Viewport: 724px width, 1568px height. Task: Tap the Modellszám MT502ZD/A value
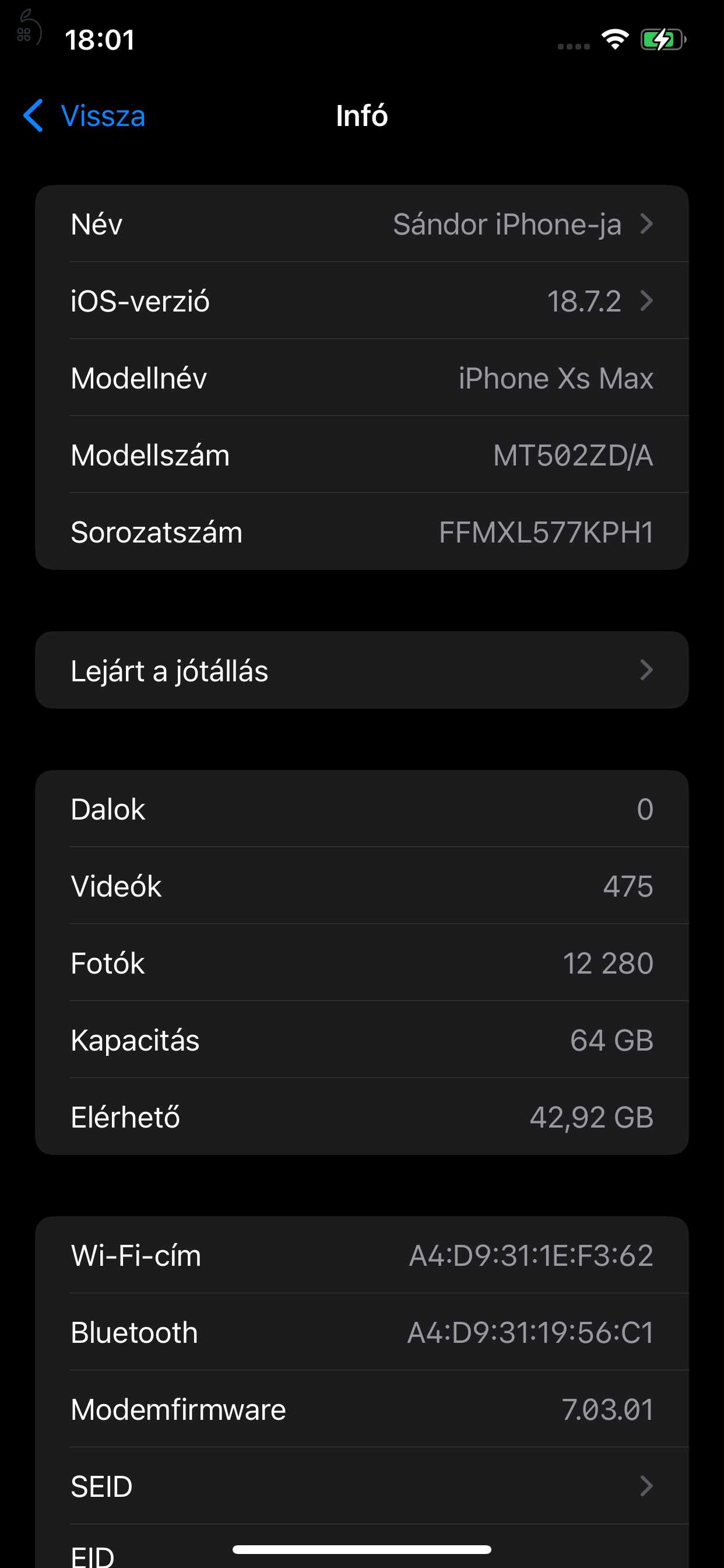click(572, 454)
